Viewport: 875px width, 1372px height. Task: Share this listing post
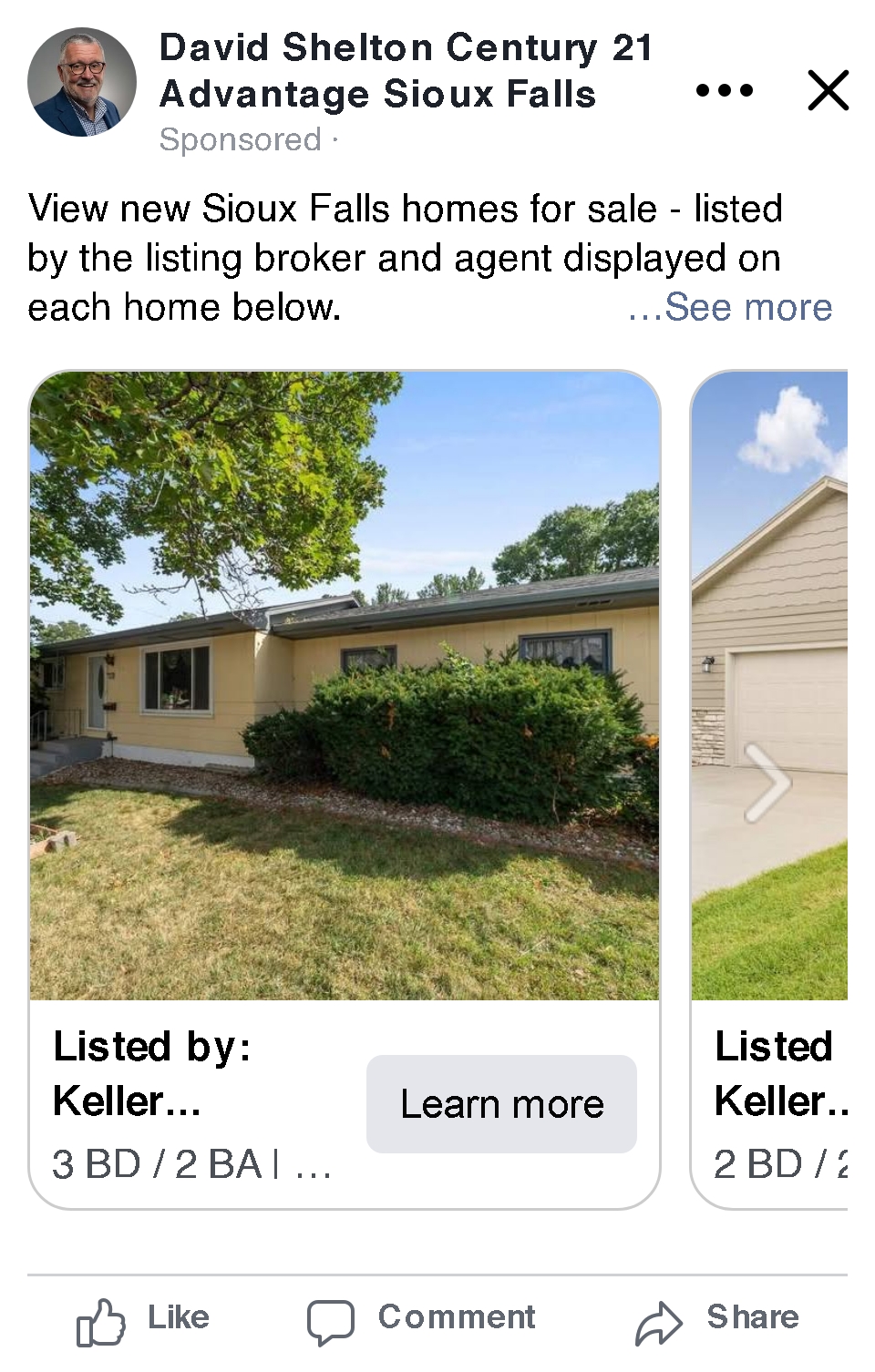717,1320
